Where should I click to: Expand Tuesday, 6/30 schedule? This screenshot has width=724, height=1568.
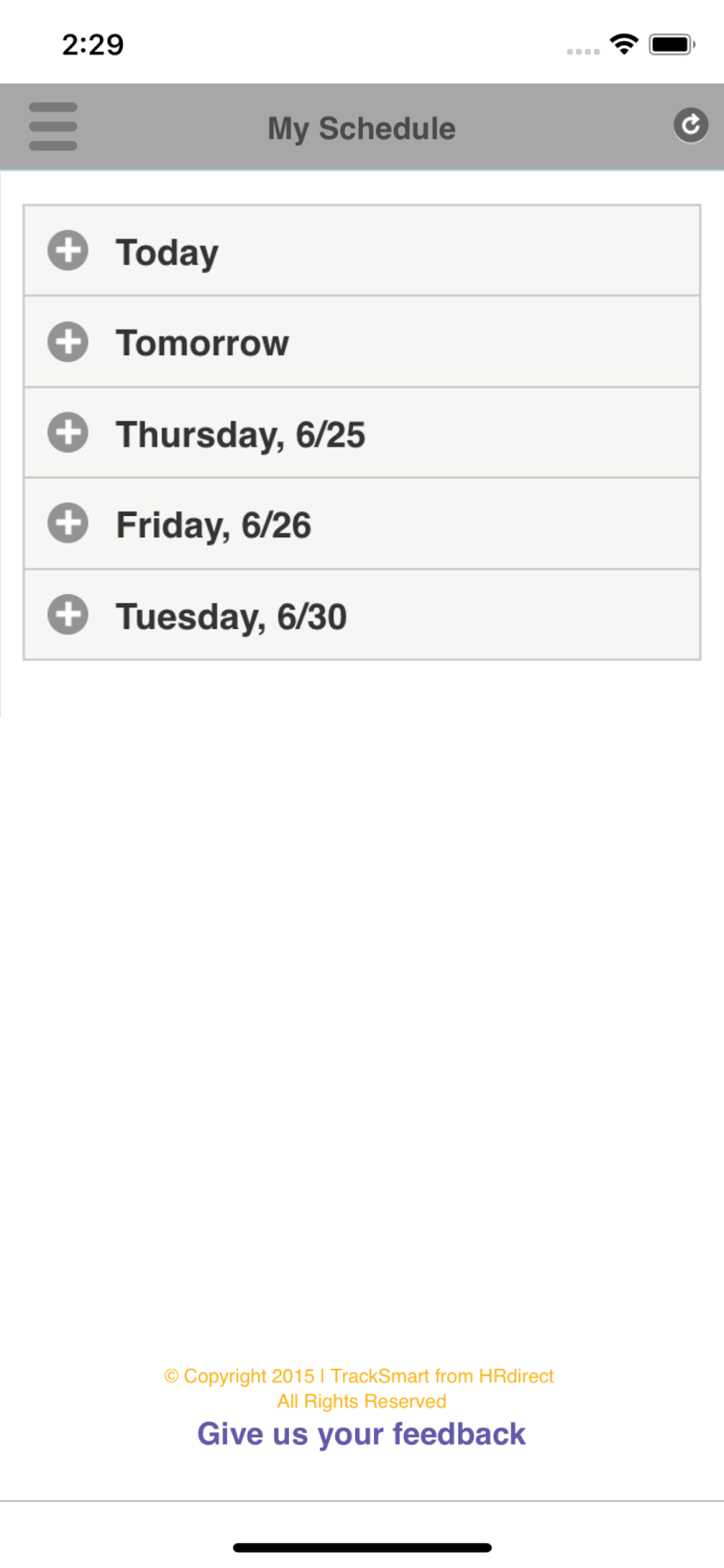pos(362,615)
